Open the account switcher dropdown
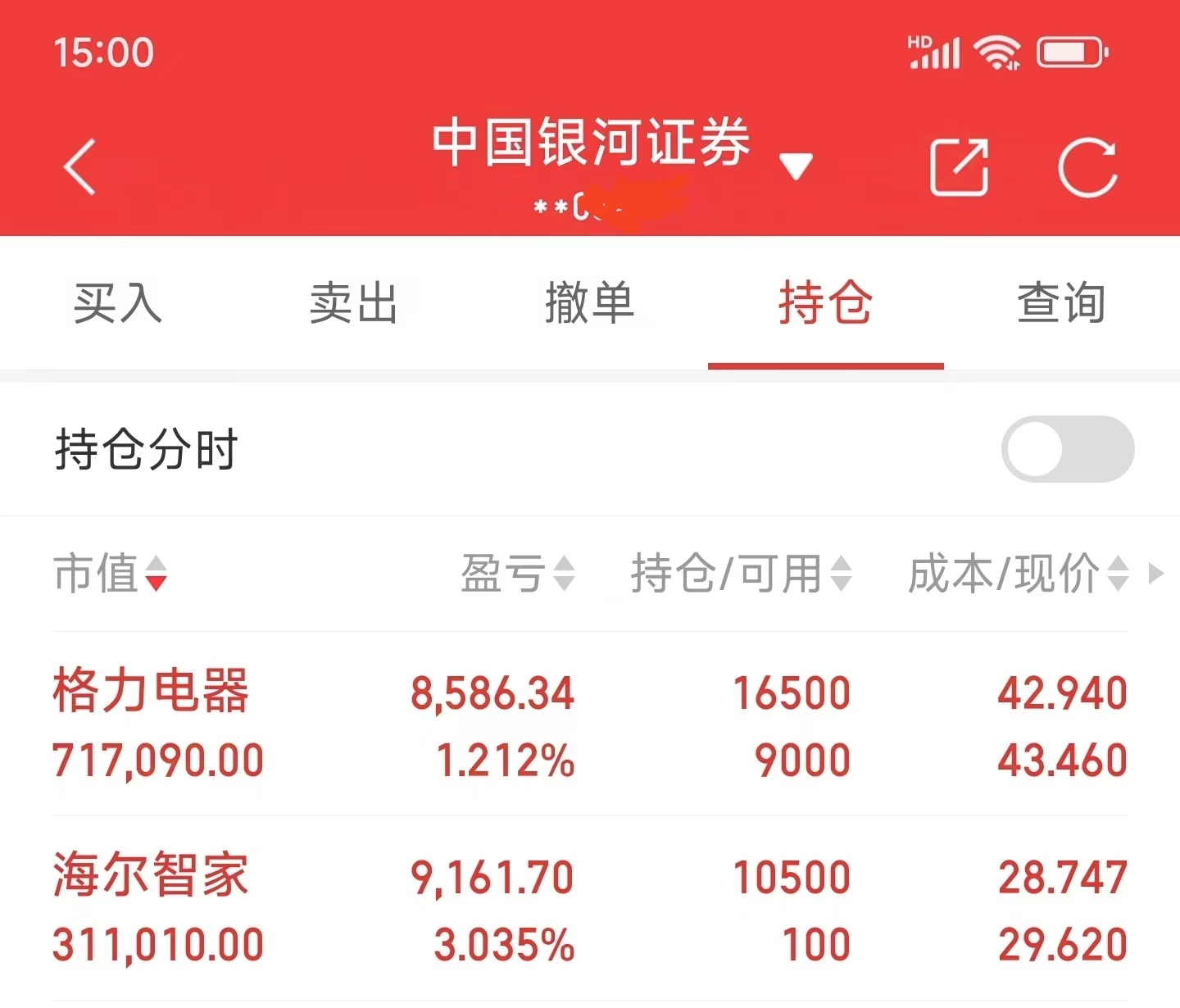This screenshot has height=1008, width=1180. pos(796,166)
